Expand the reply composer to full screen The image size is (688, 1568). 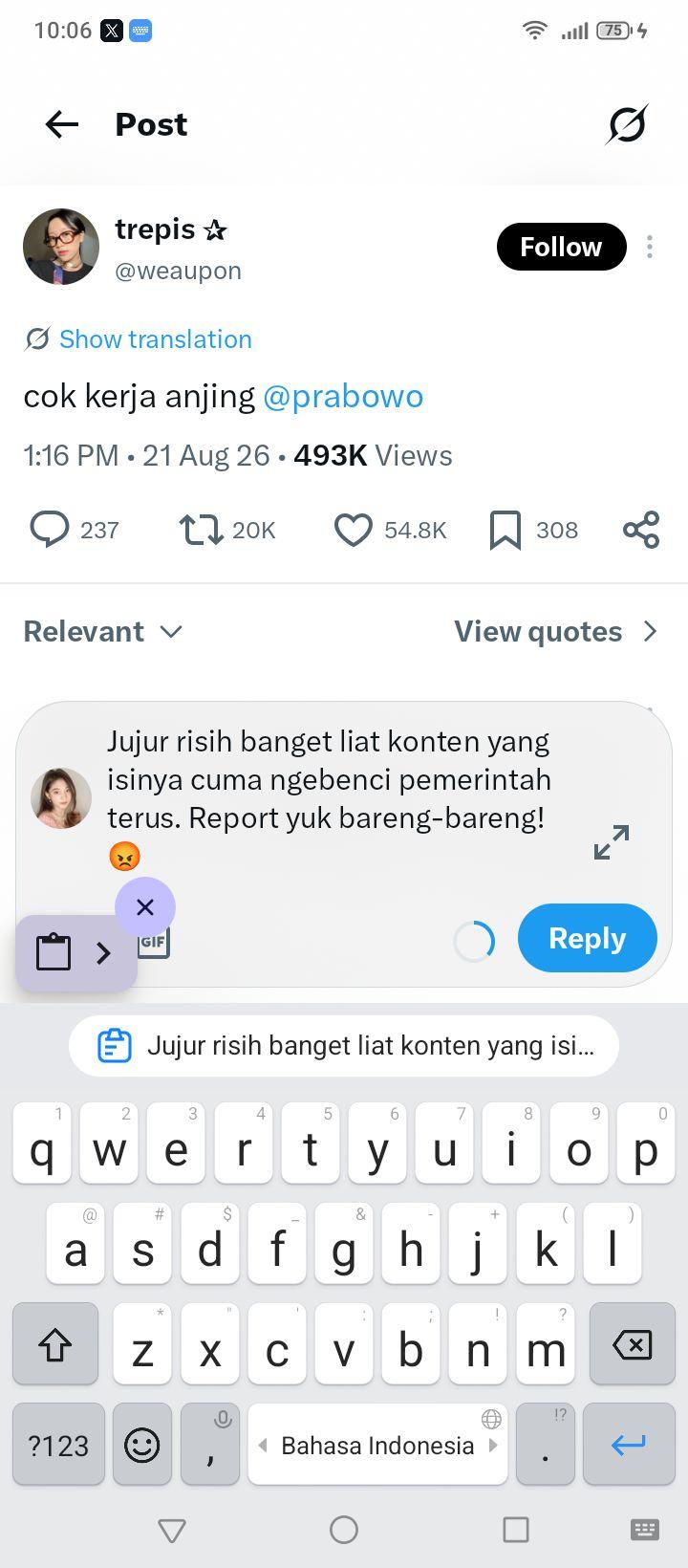point(612,842)
